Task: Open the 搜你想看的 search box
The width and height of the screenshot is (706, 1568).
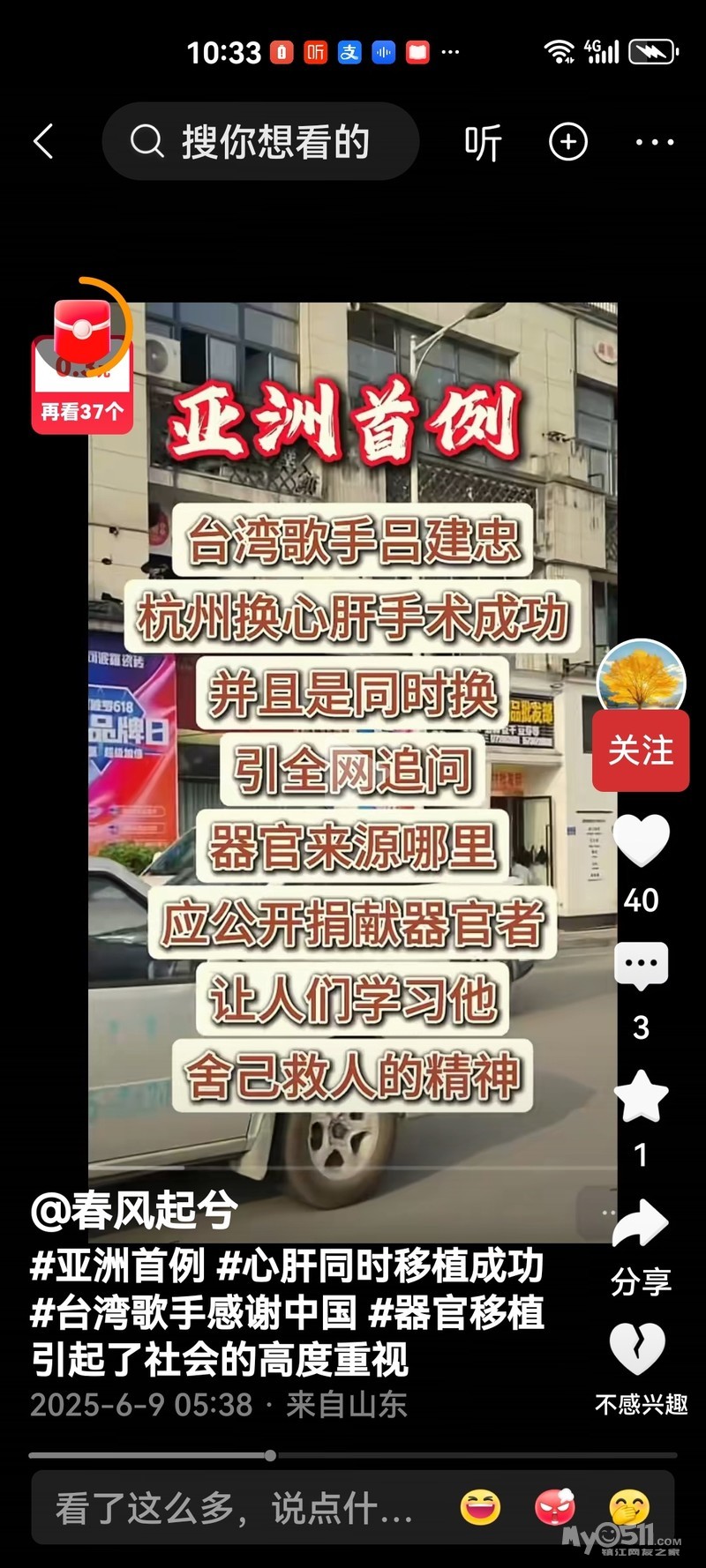Action: pos(260,142)
